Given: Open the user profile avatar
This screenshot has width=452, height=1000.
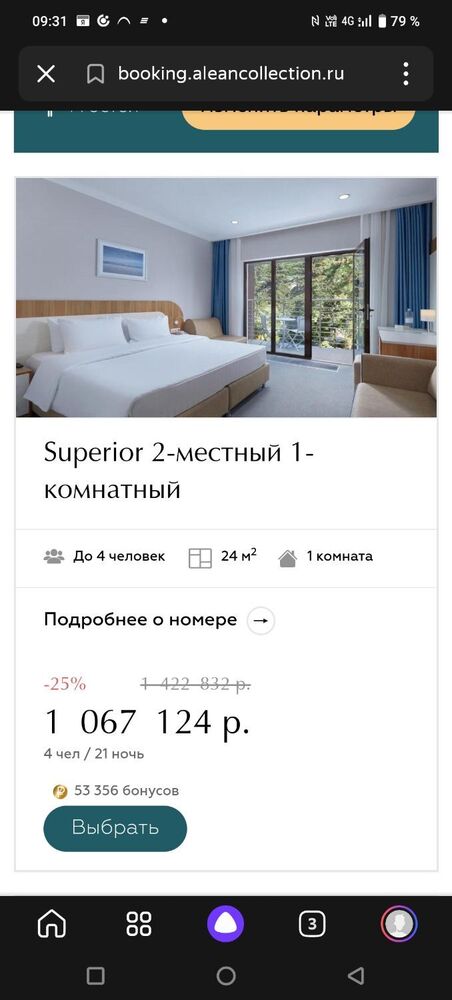Looking at the screenshot, I should tap(399, 923).
